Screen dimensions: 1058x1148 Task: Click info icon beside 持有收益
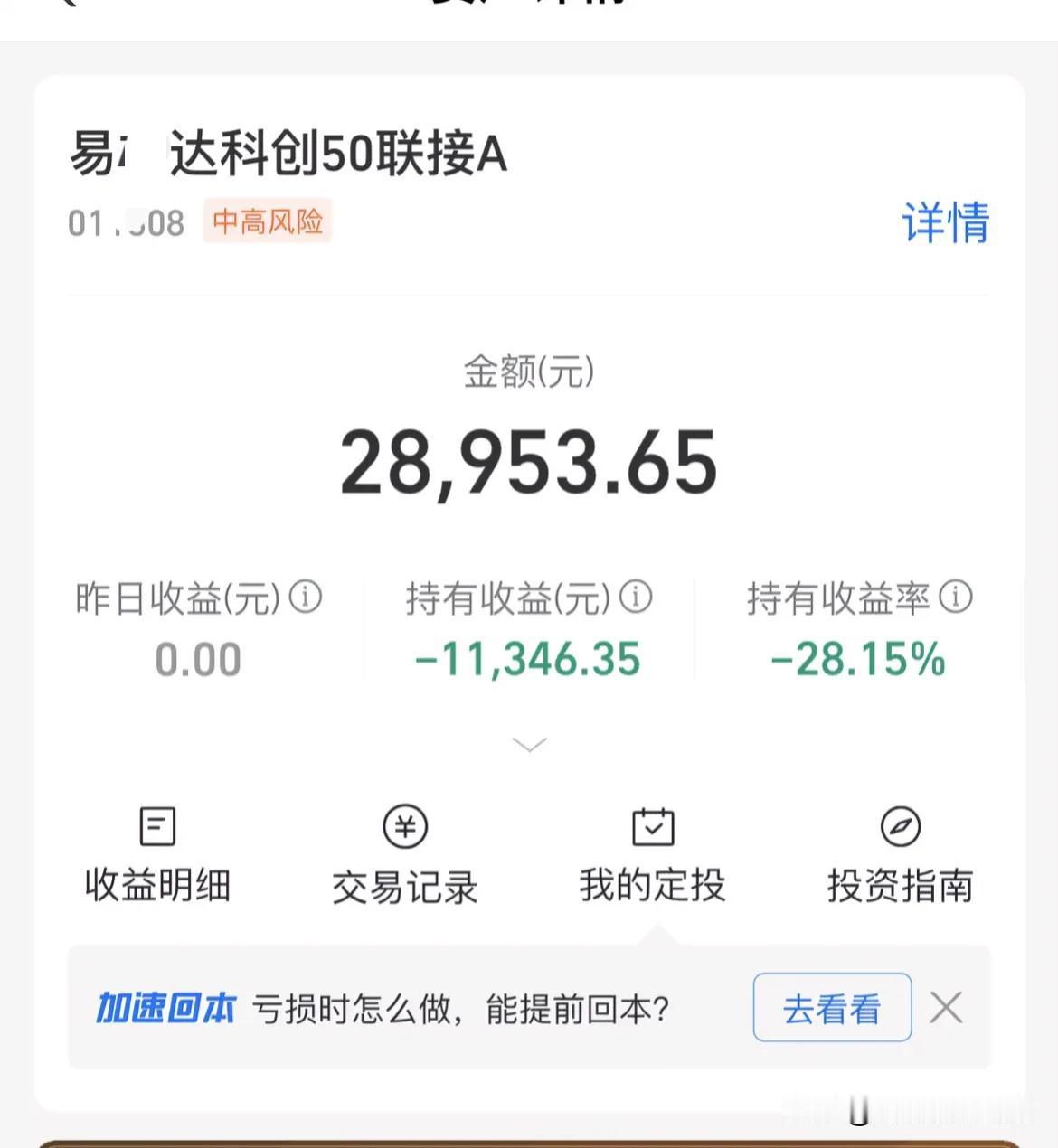point(637,597)
